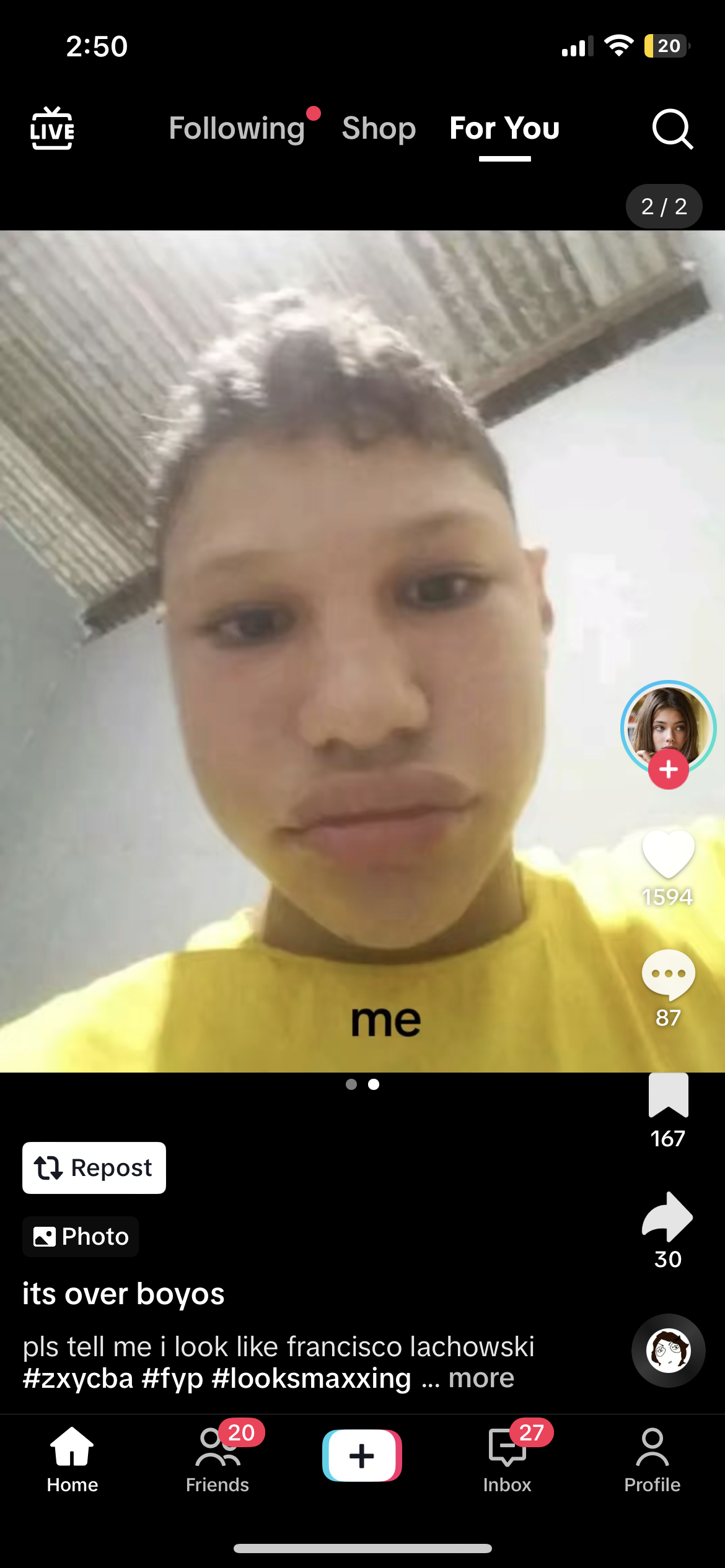The width and height of the screenshot is (725, 1568).
Task: Open the Friends tab
Action: [217, 1459]
